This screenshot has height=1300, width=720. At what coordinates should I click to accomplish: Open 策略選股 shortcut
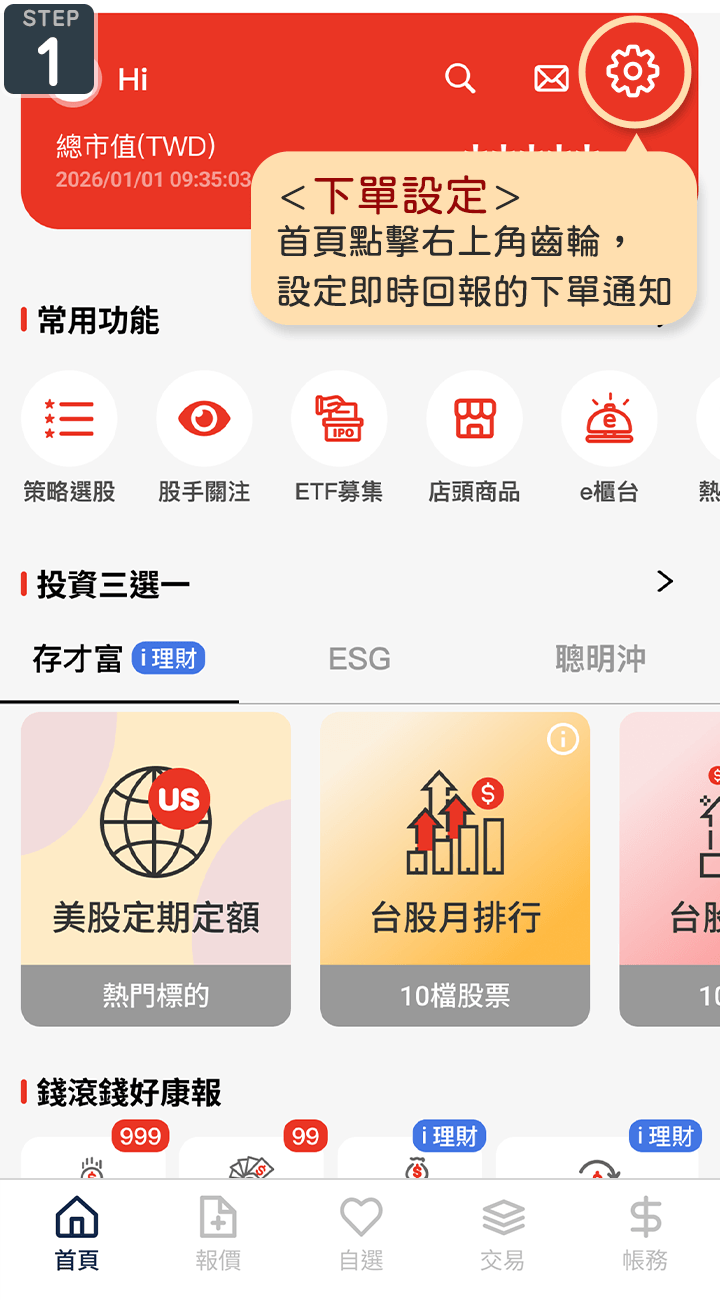(x=69, y=420)
